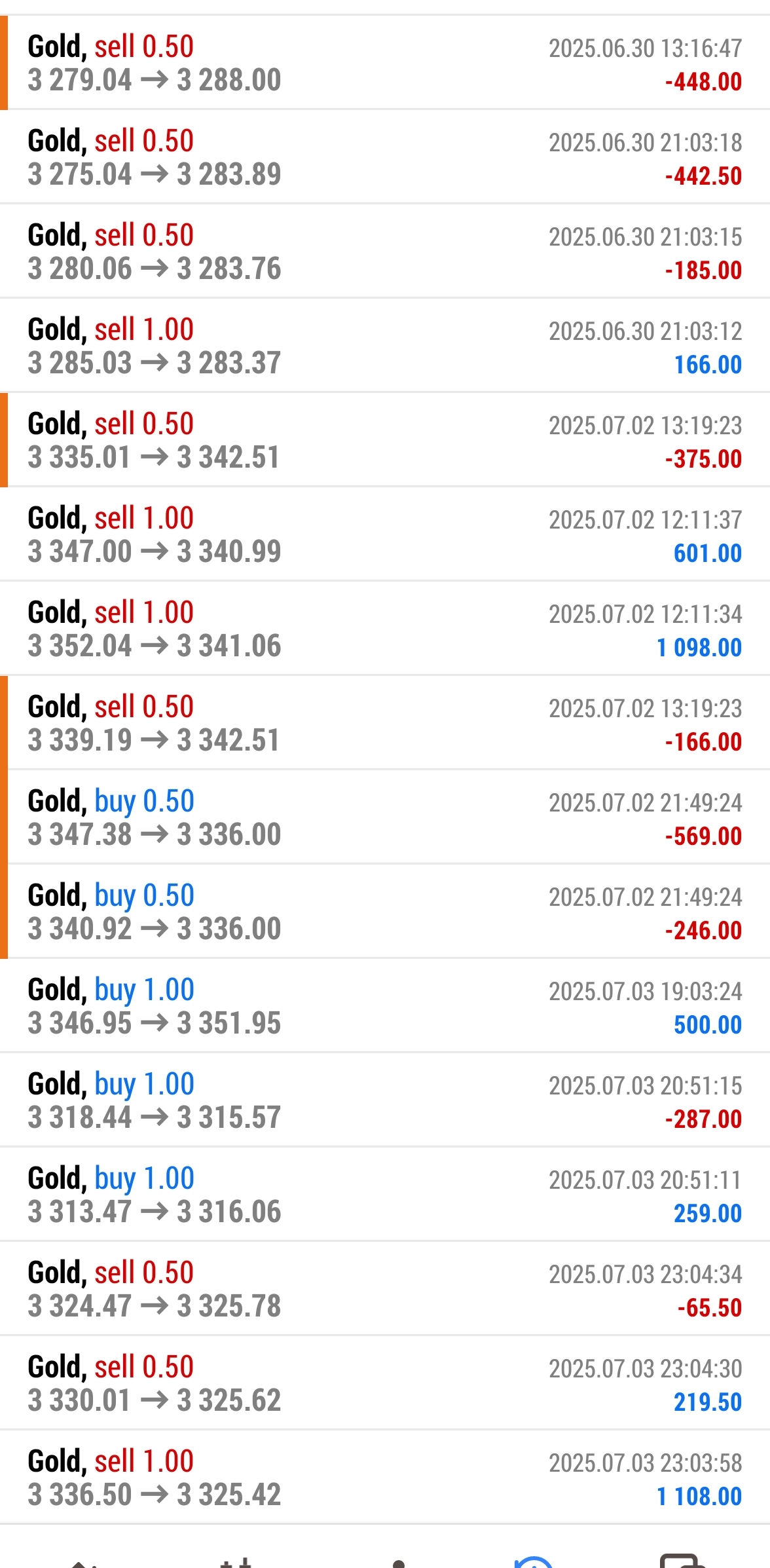Open the Gold sell trade closed at 13:16:47
The image size is (770, 1568).
coord(385,63)
